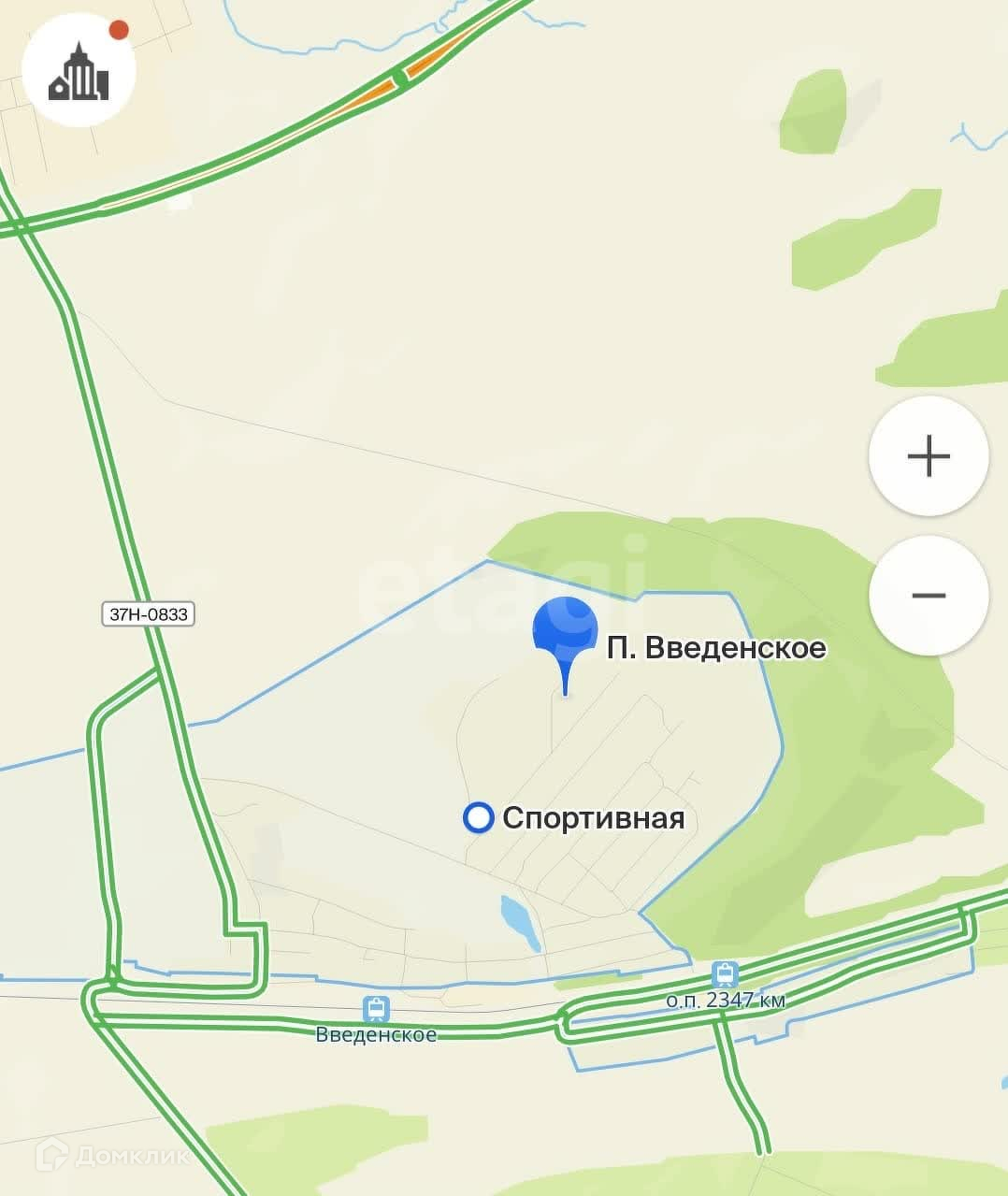The width and height of the screenshot is (1008, 1196).
Task: Select the Спортивная stop marker
Action: [479, 818]
